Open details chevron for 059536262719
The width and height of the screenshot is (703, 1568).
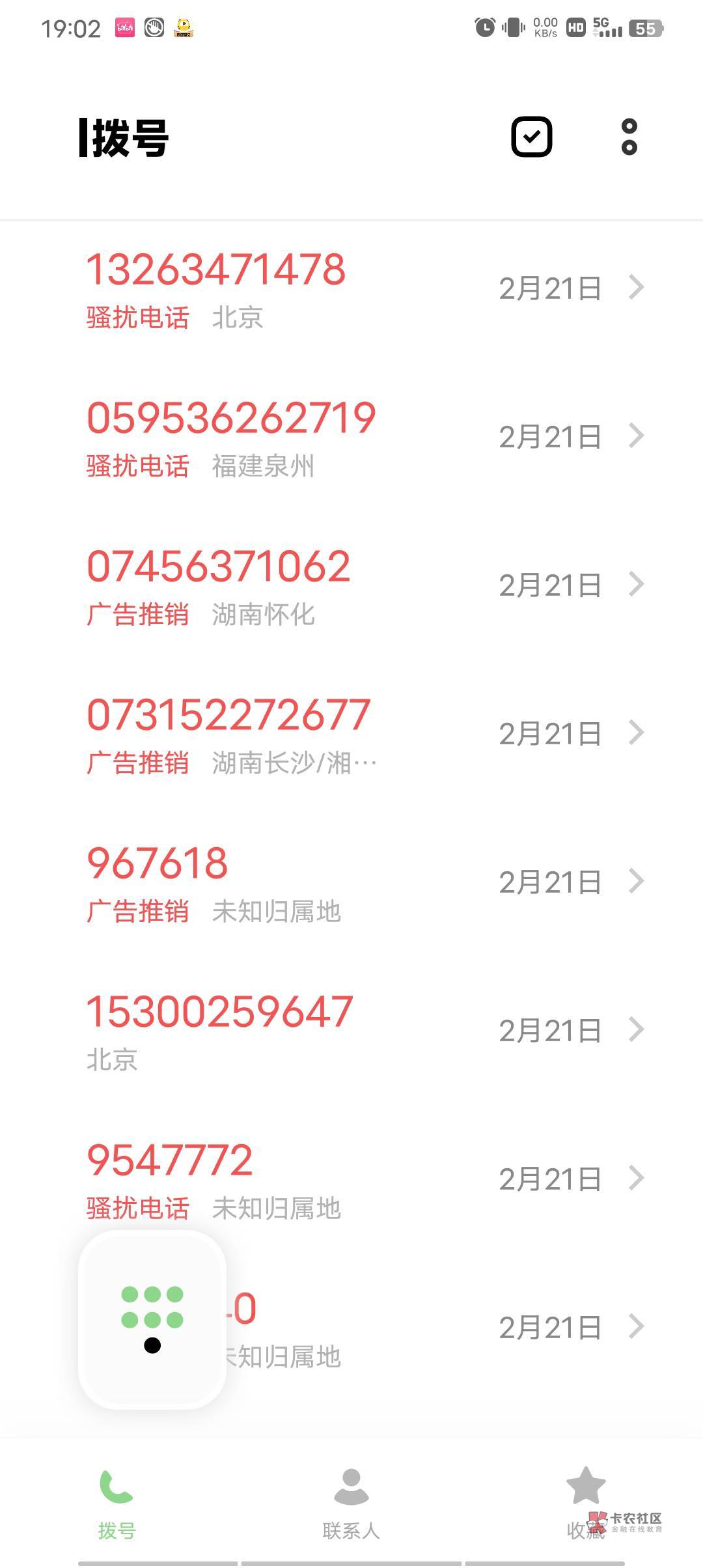pos(636,436)
